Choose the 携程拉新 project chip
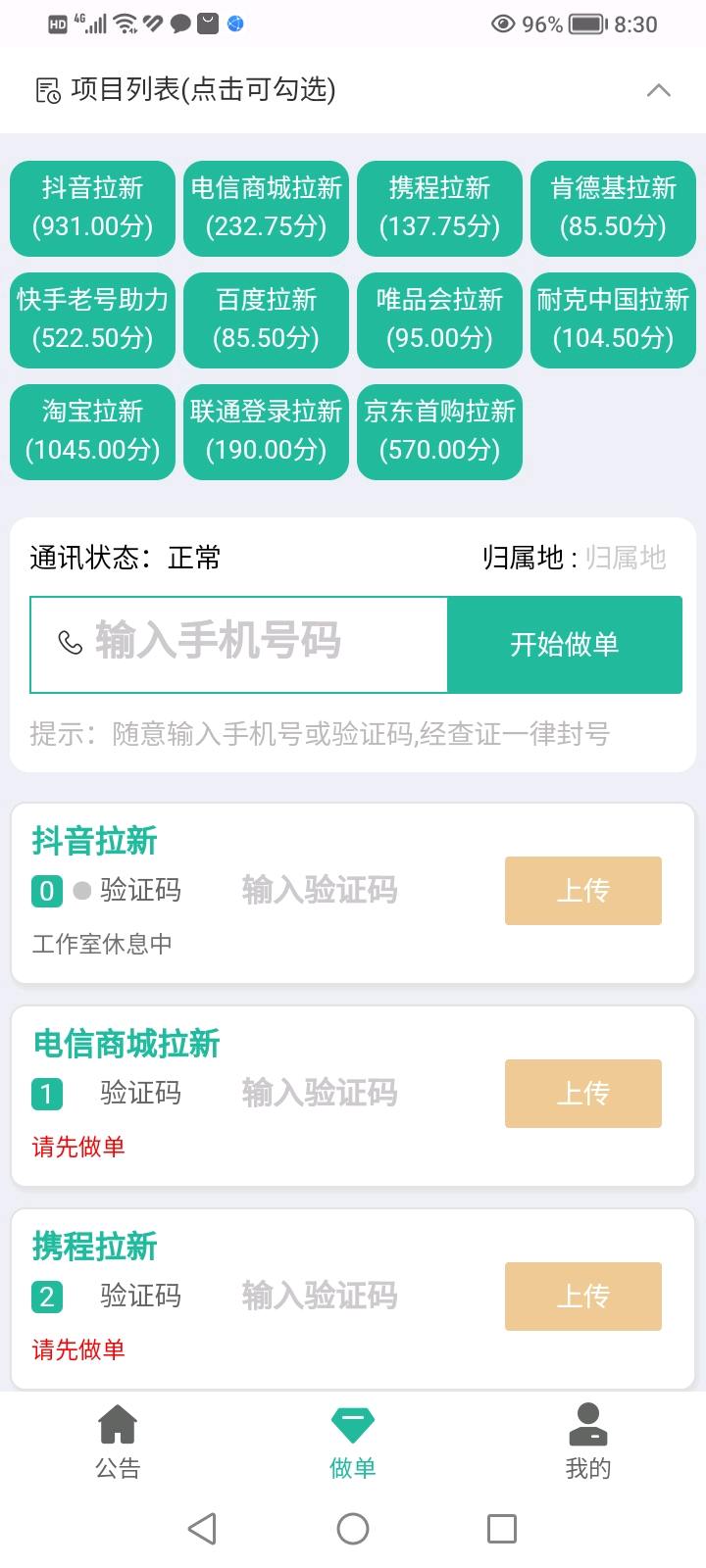The width and height of the screenshot is (706, 1568). click(439, 208)
